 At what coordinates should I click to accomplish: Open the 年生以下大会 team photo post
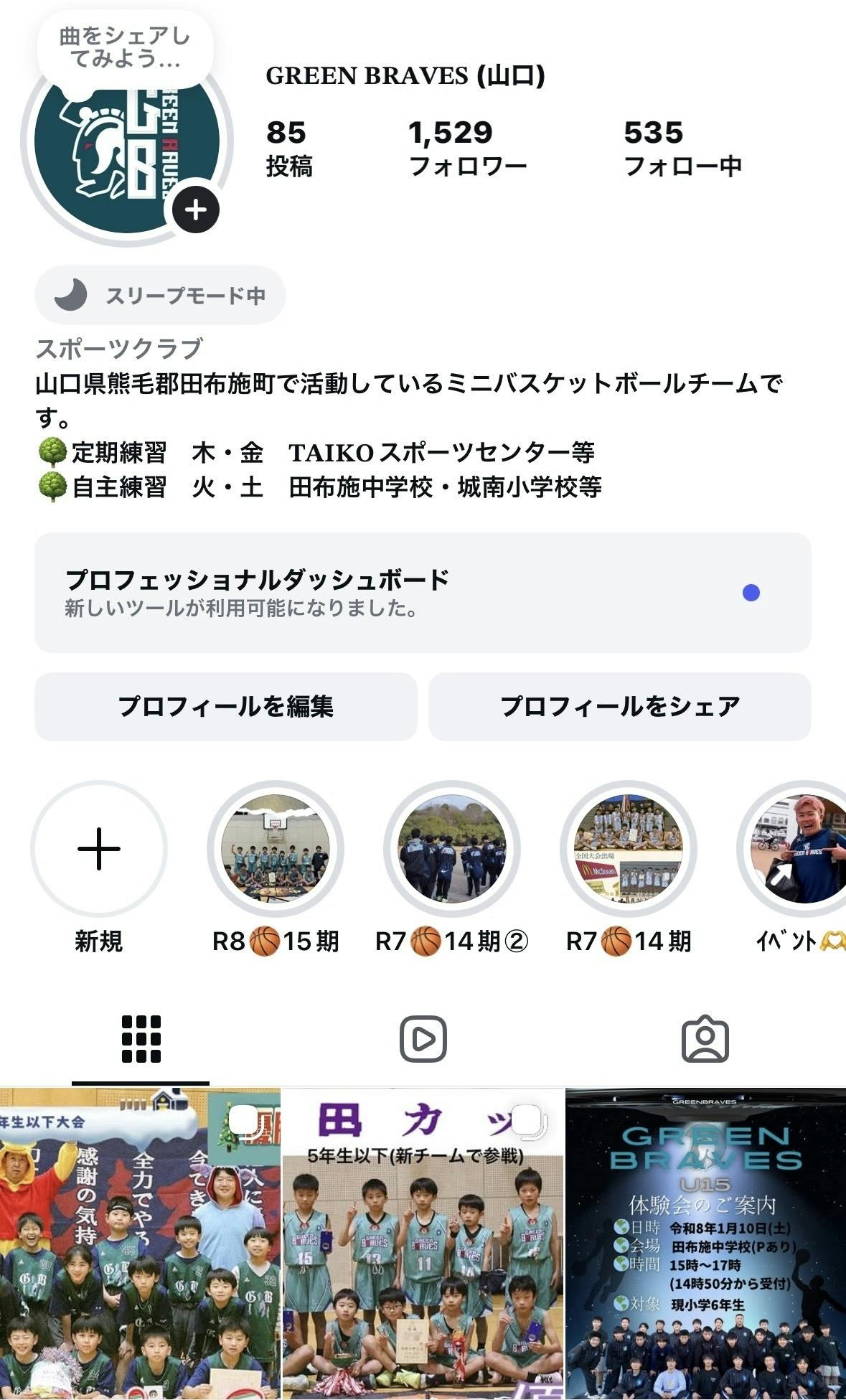[x=140, y=1243]
